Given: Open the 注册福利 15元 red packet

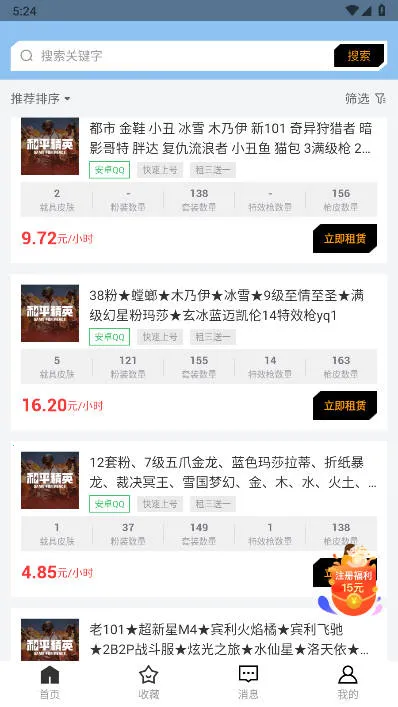Looking at the screenshot, I should (x=352, y=581).
